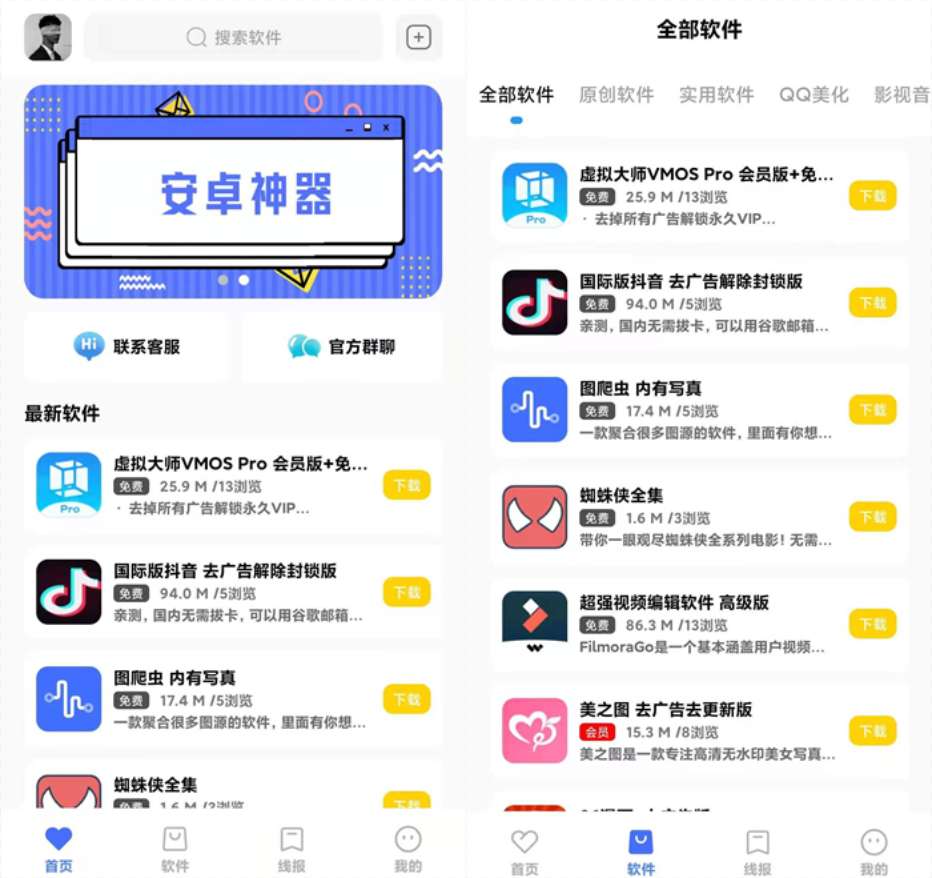Open the plus icon beside search
This screenshot has height=878, width=932.
click(x=418, y=38)
